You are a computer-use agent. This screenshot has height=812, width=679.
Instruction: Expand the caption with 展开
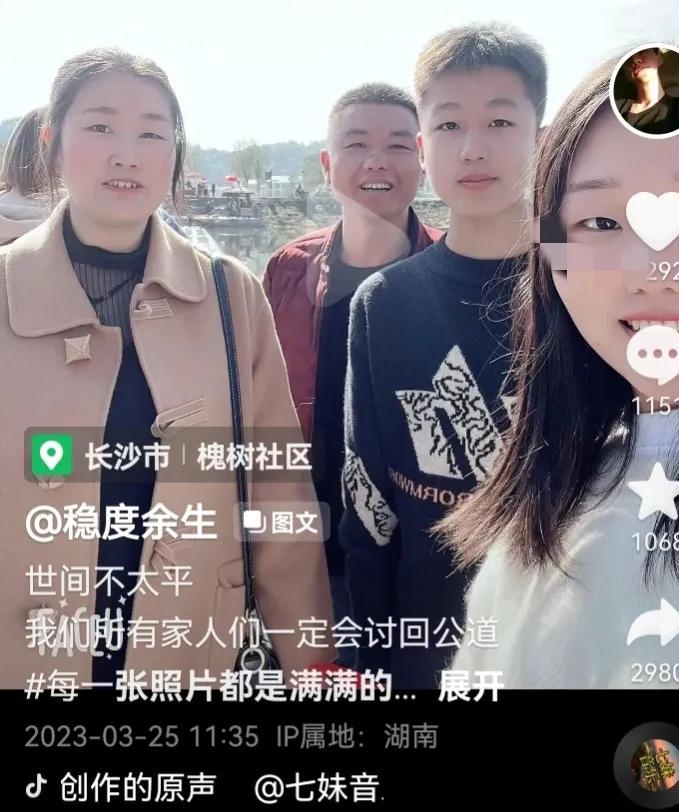(x=469, y=690)
